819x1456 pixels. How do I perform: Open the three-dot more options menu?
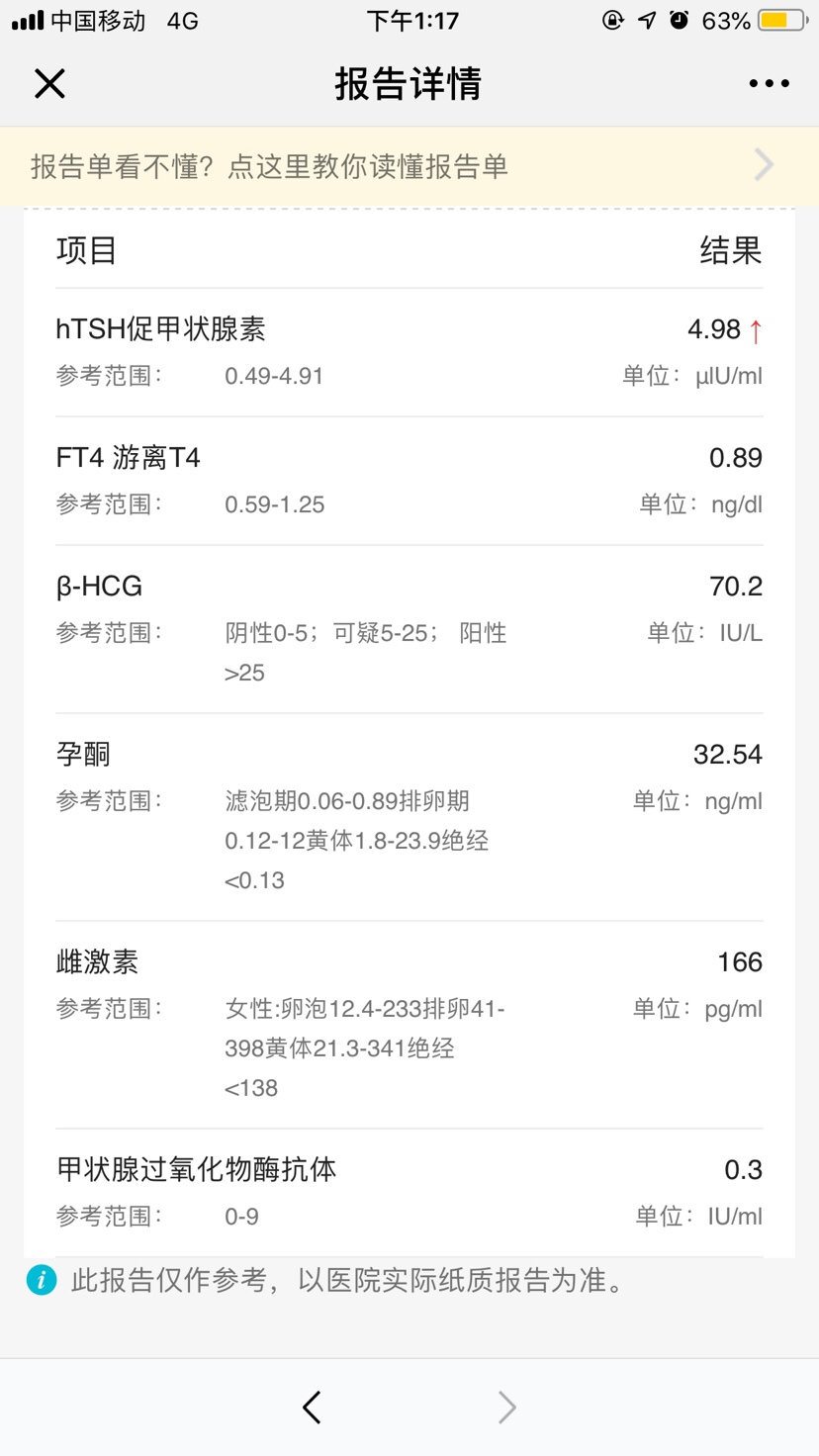pos(769,84)
